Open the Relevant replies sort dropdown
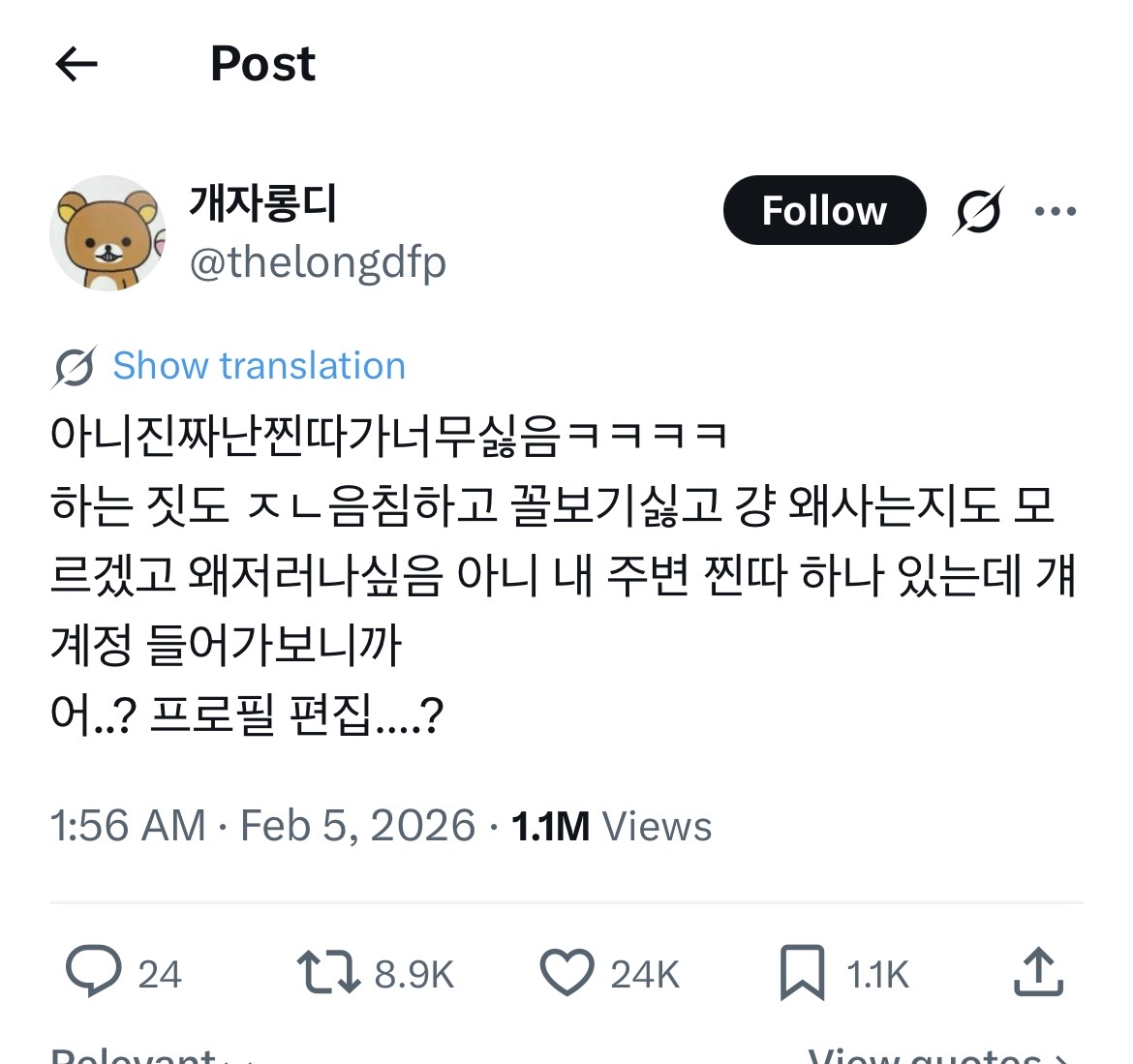The height and width of the screenshot is (1064, 1133). tap(145, 1056)
